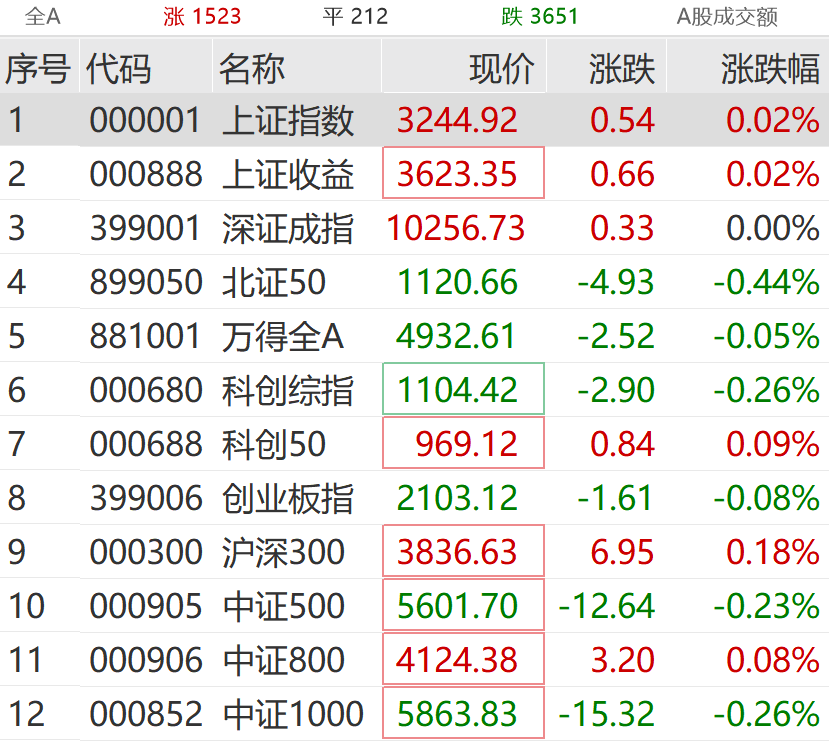The height and width of the screenshot is (744, 829).
Task: Open the 上证指数 index row
Action: (x=288, y=121)
